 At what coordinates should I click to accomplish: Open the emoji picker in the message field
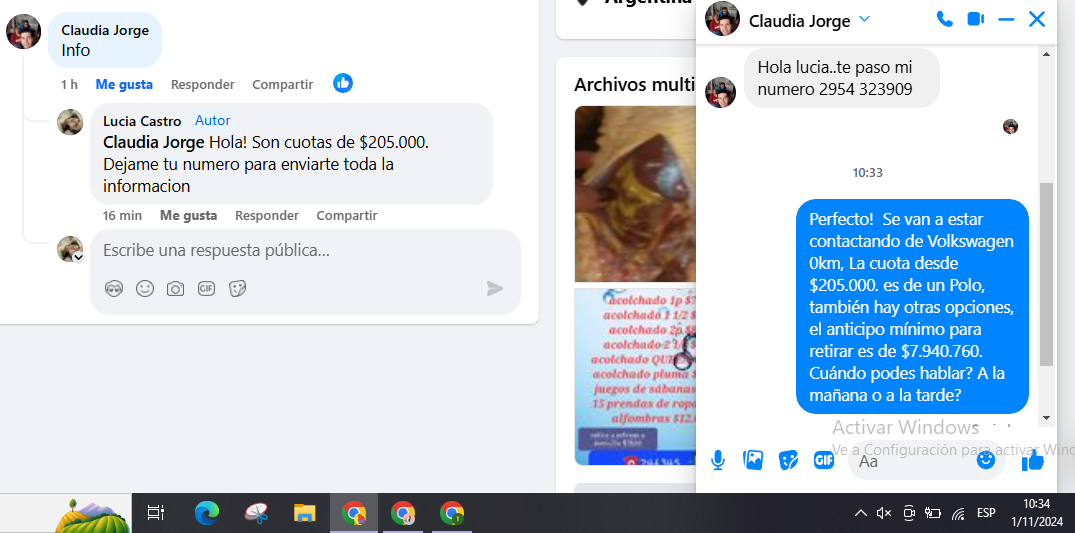tap(985, 460)
